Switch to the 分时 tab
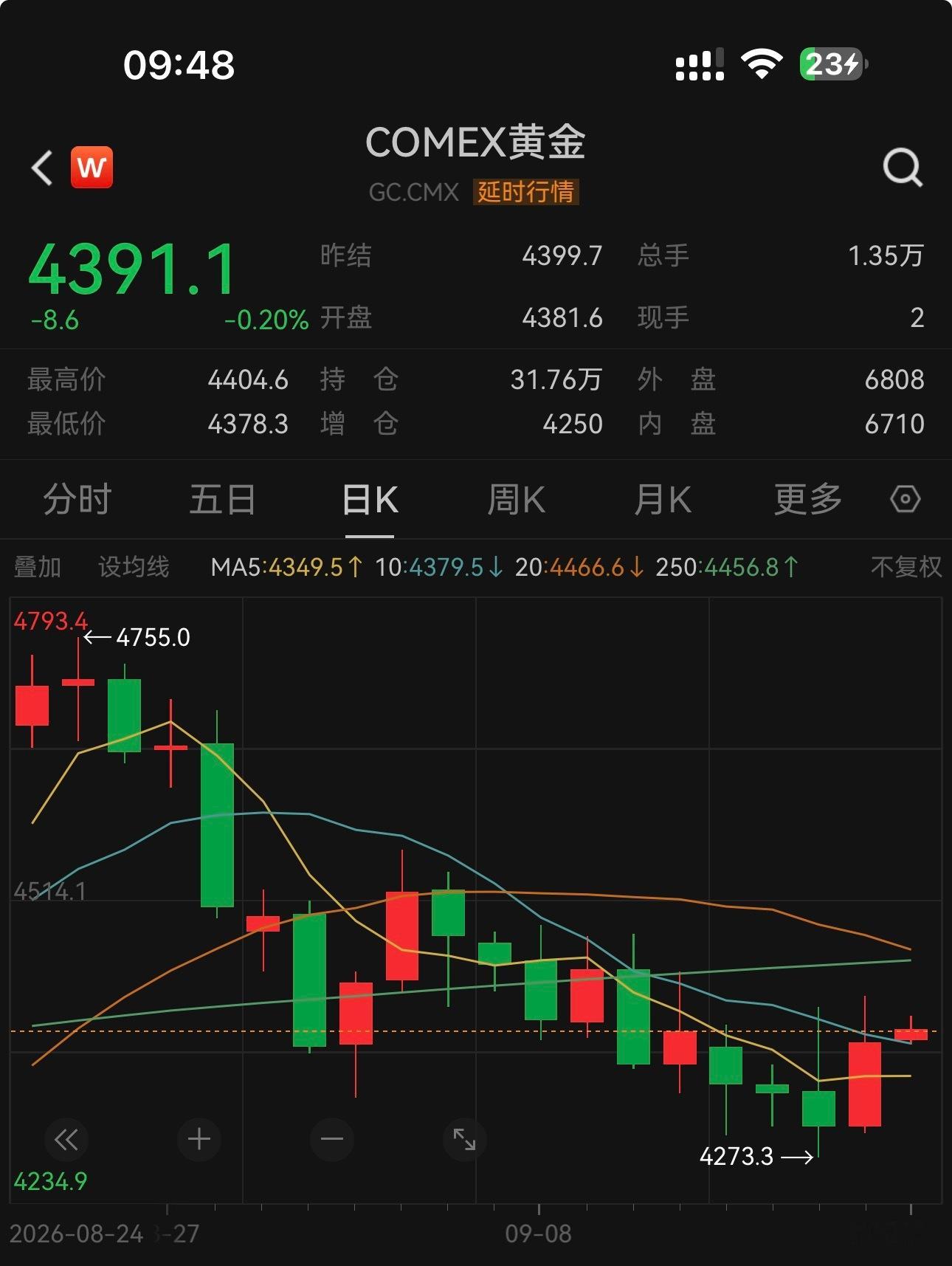The width and height of the screenshot is (952, 1266). click(77, 500)
